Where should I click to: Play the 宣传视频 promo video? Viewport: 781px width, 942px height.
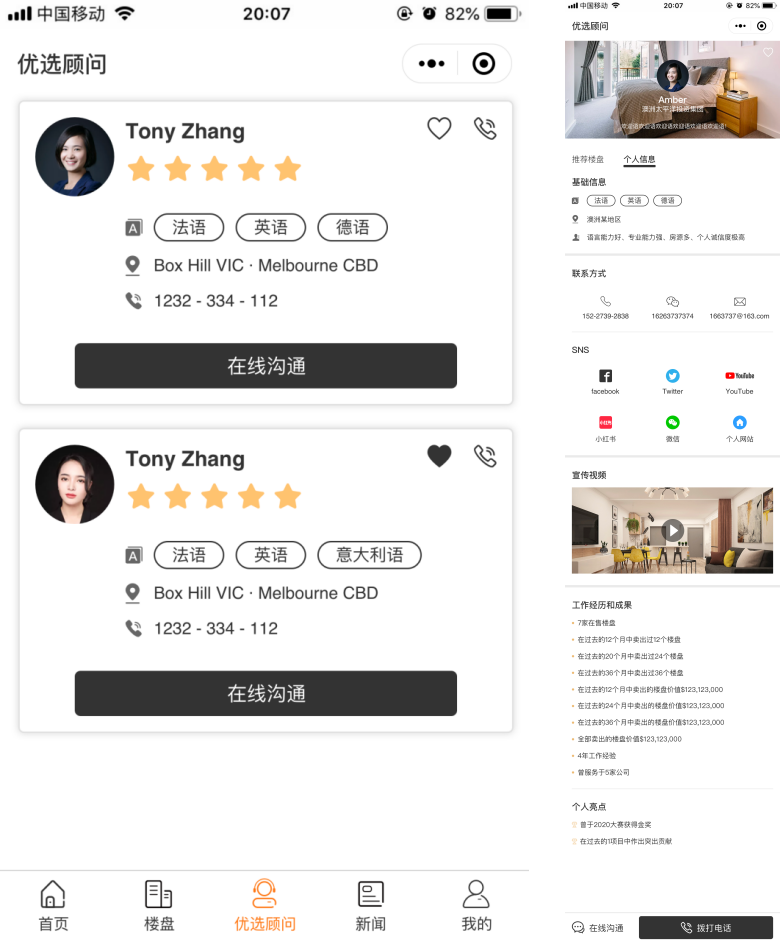pyautogui.click(x=673, y=530)
